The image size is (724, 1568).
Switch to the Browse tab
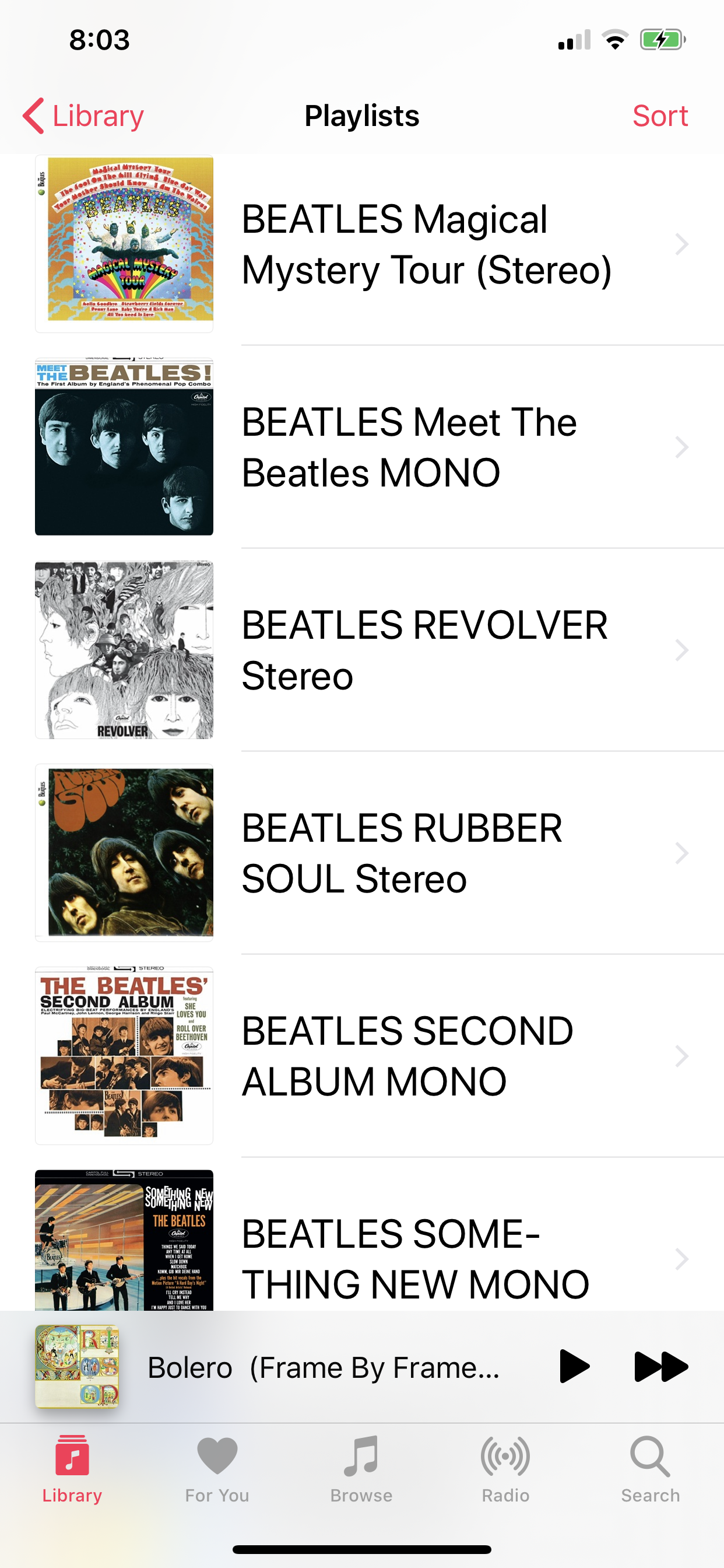pyautogui.click(x=361, y=1468)
